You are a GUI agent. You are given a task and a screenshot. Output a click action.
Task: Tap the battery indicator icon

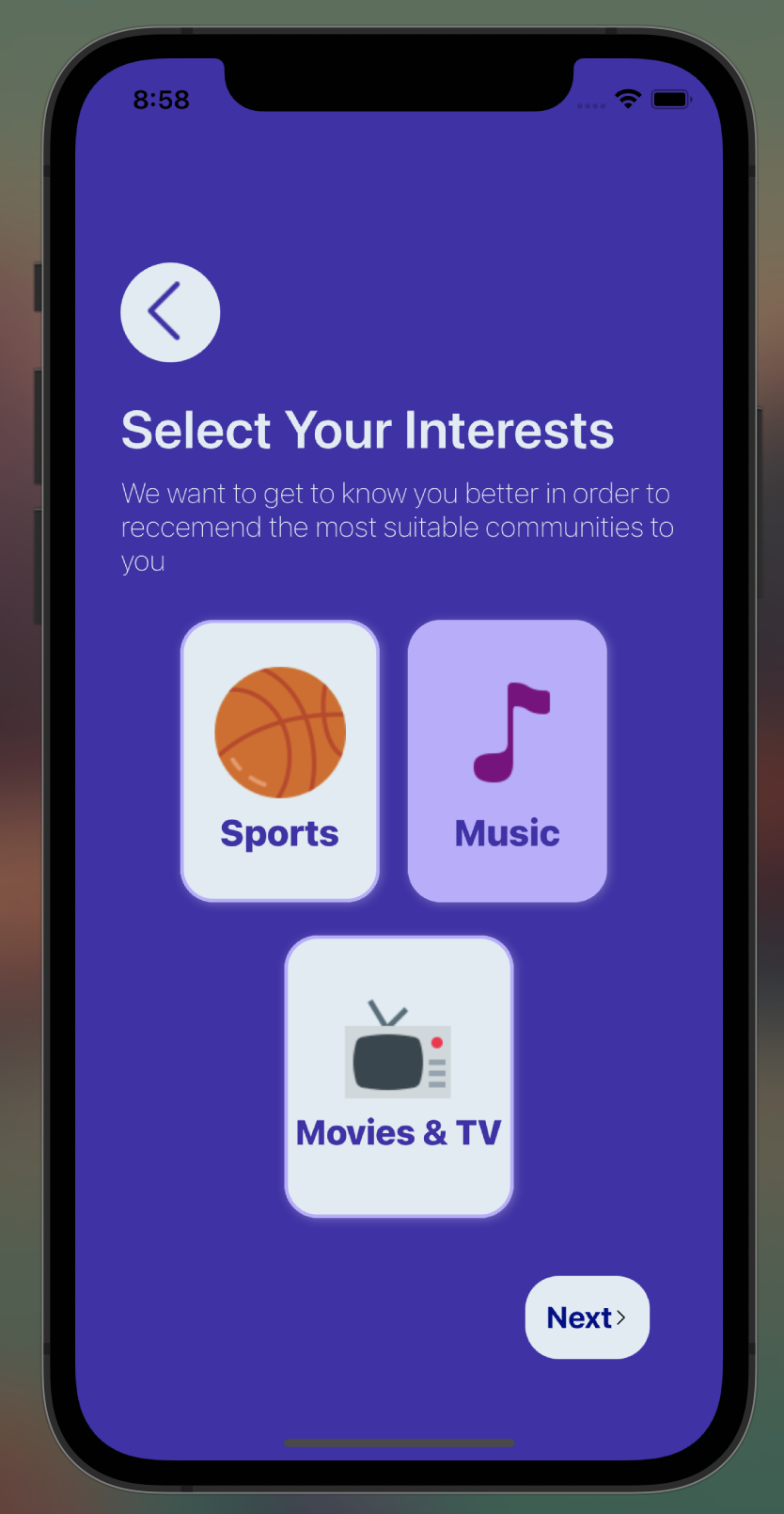(670, 100)
